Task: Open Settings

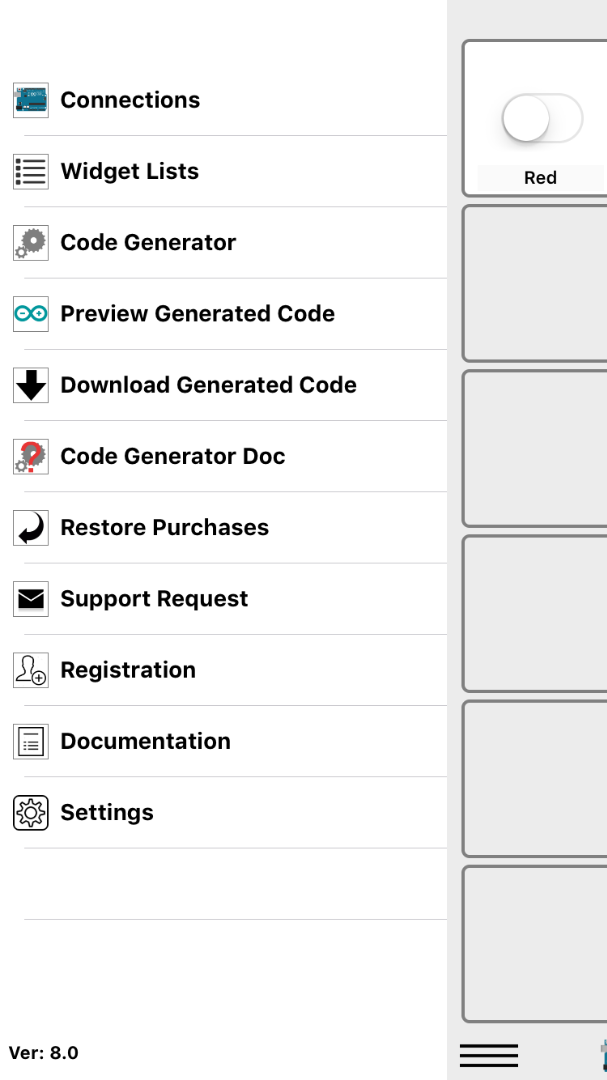Action: 107,812
